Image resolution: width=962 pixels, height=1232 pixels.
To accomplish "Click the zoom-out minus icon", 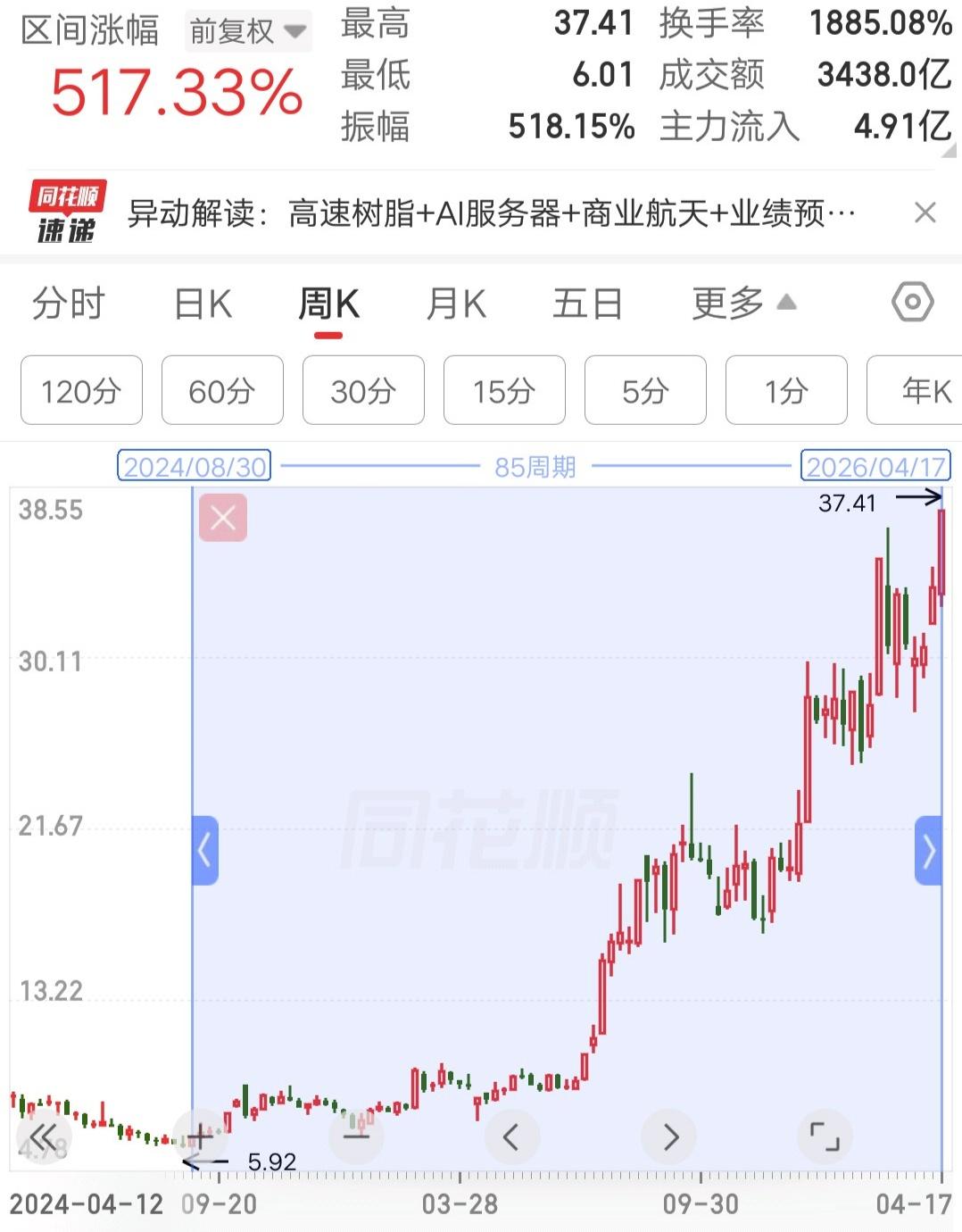I will pos(356,1136).
